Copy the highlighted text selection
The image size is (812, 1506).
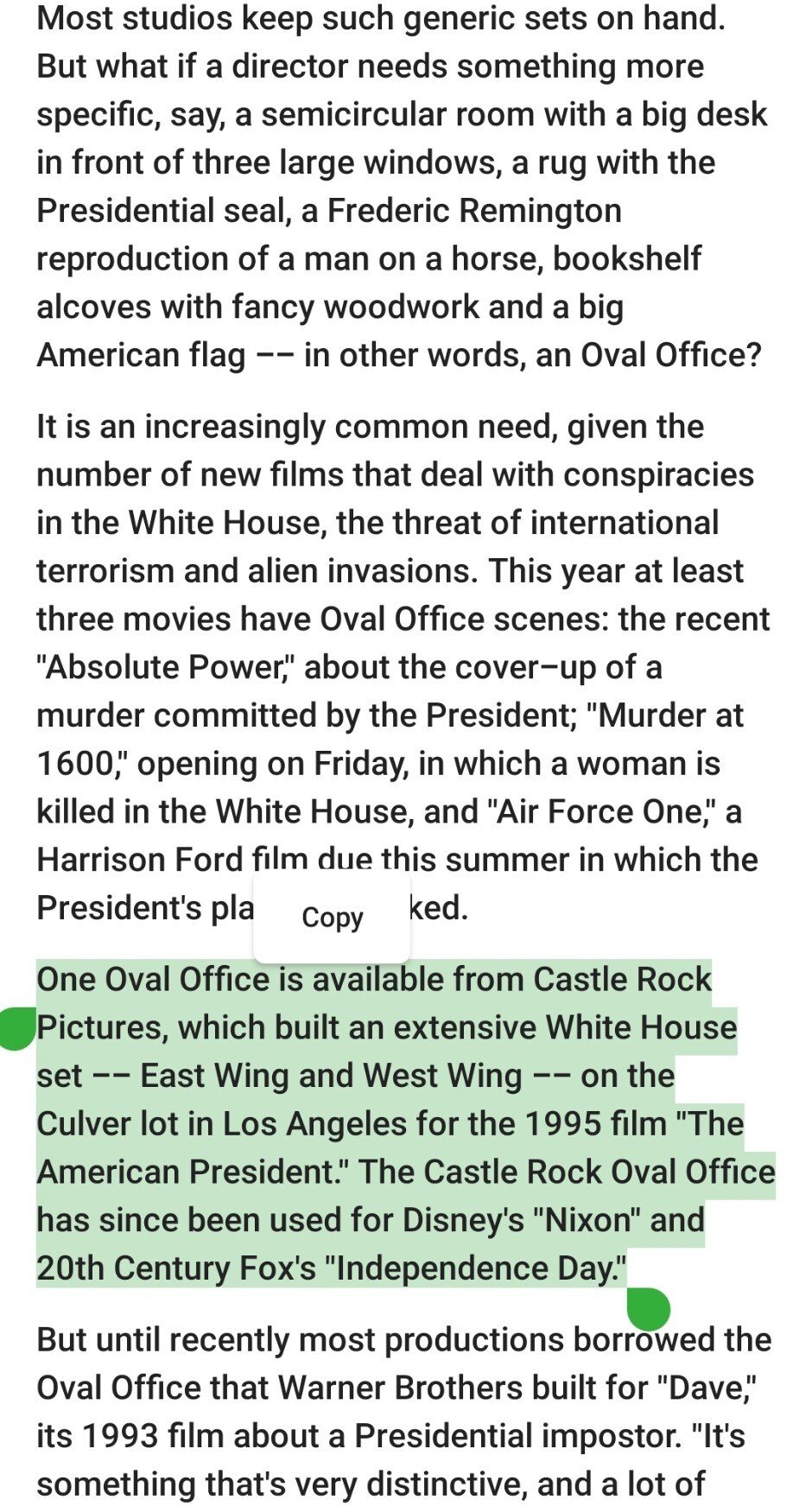(x=332, y=917)
